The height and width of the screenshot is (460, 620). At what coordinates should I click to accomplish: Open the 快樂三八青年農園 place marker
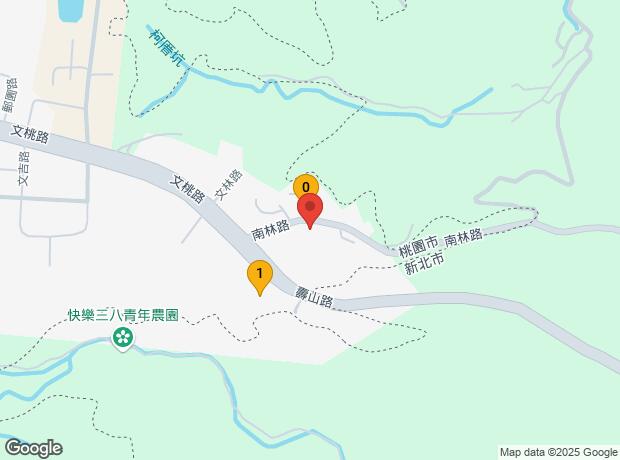coord(124,338)
